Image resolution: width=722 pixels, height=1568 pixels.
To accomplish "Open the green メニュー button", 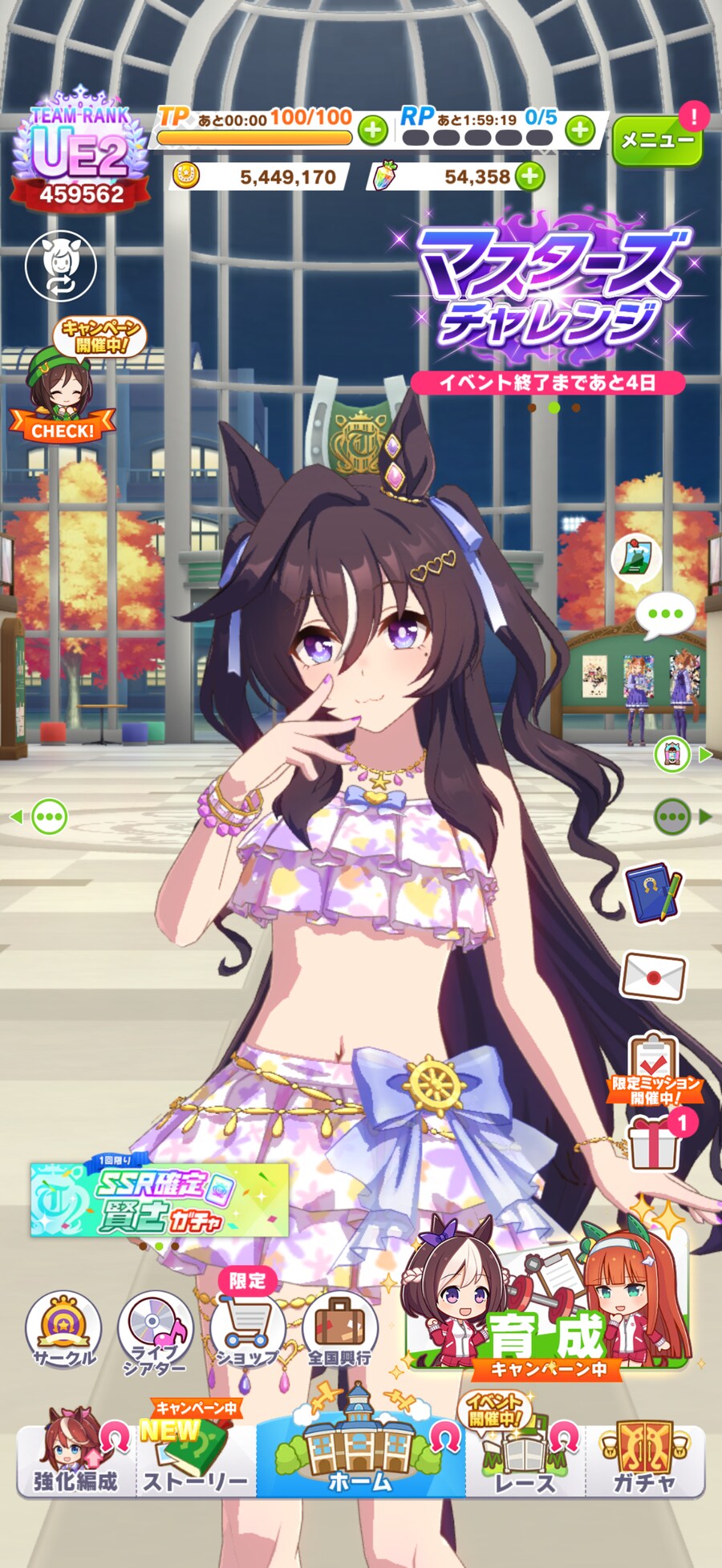I will 656,140.
